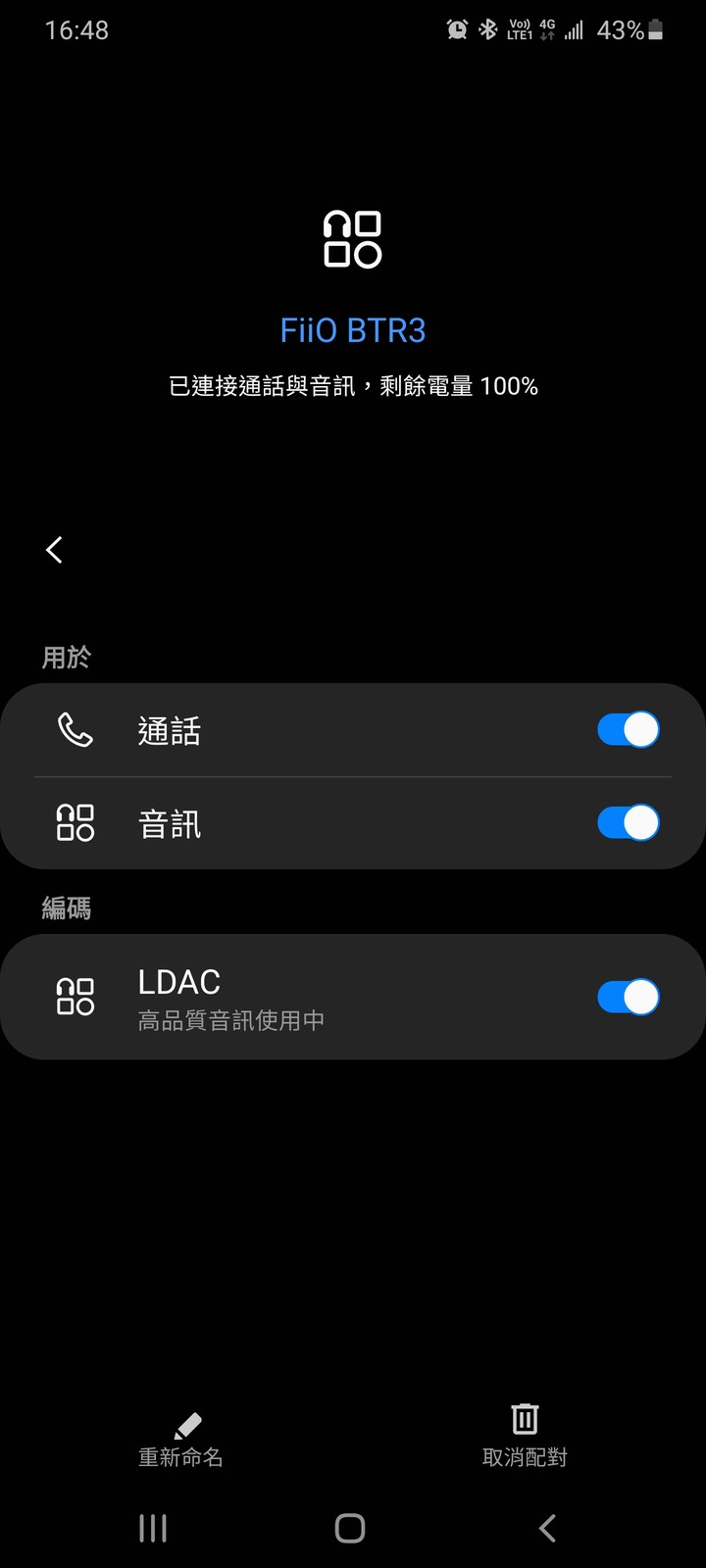Turn off the LDAC codec switch

(x=629, y=997)
